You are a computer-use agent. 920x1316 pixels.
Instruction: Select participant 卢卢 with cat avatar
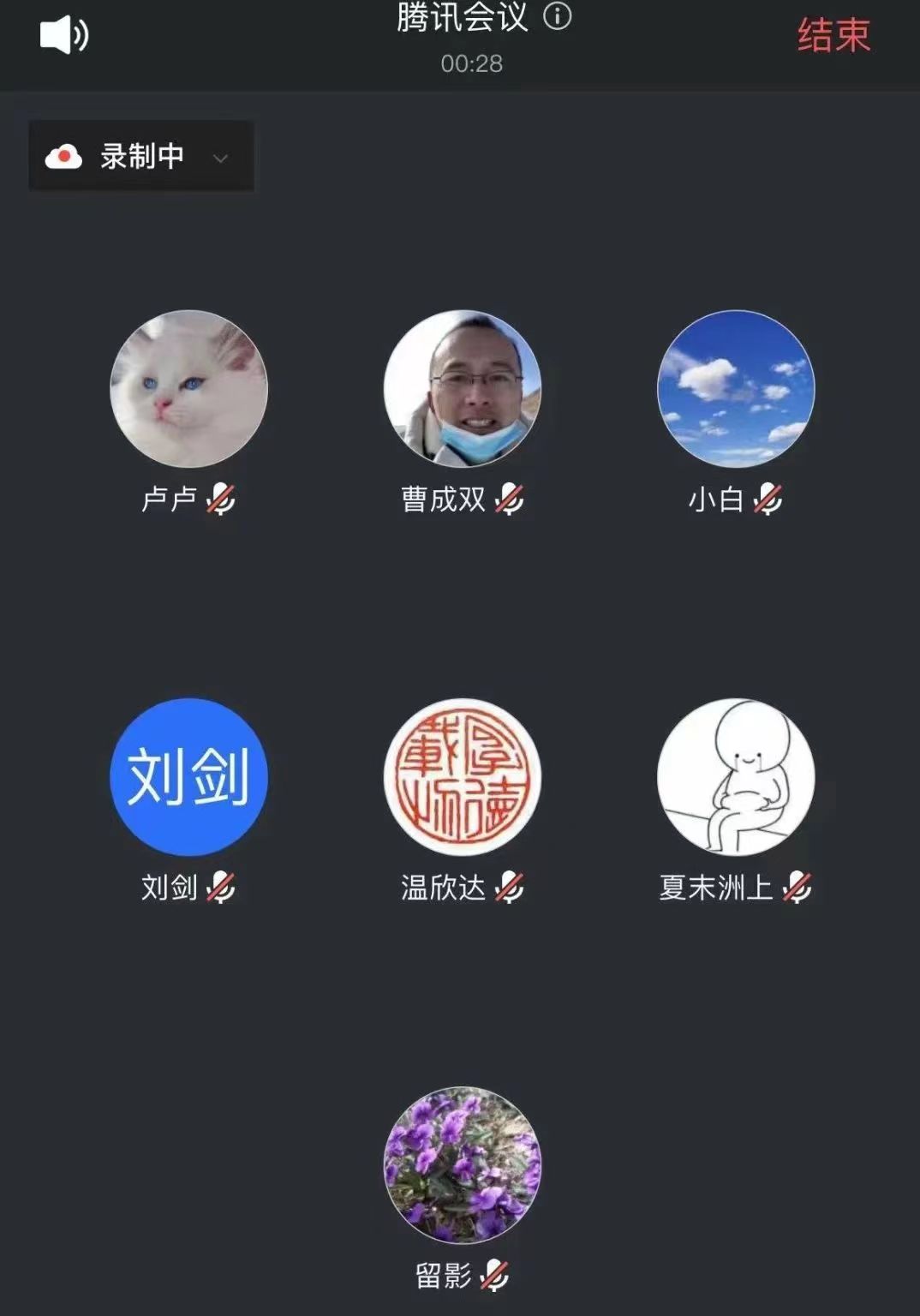188,389
